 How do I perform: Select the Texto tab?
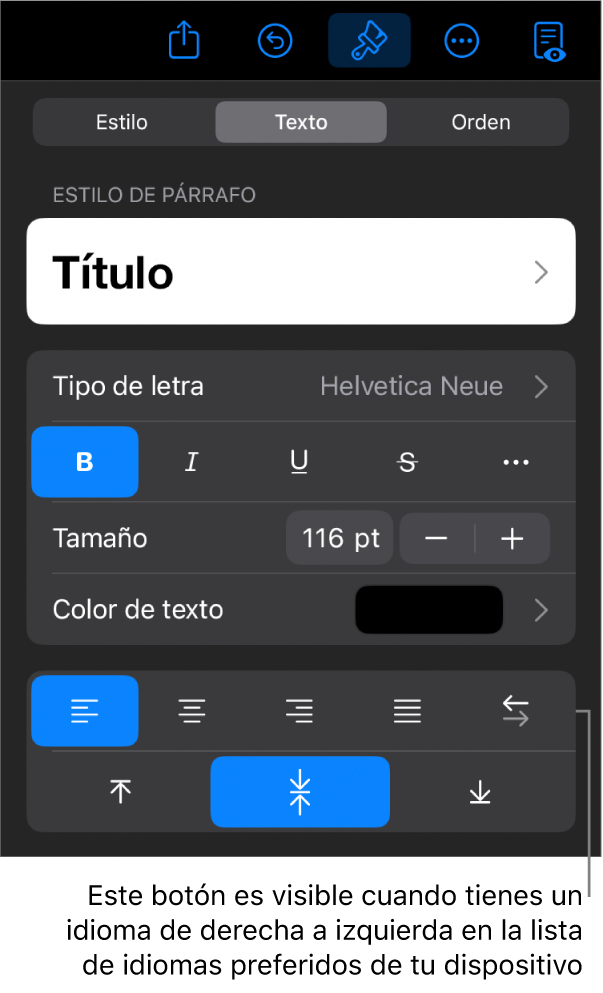click(x=301, y=123)
